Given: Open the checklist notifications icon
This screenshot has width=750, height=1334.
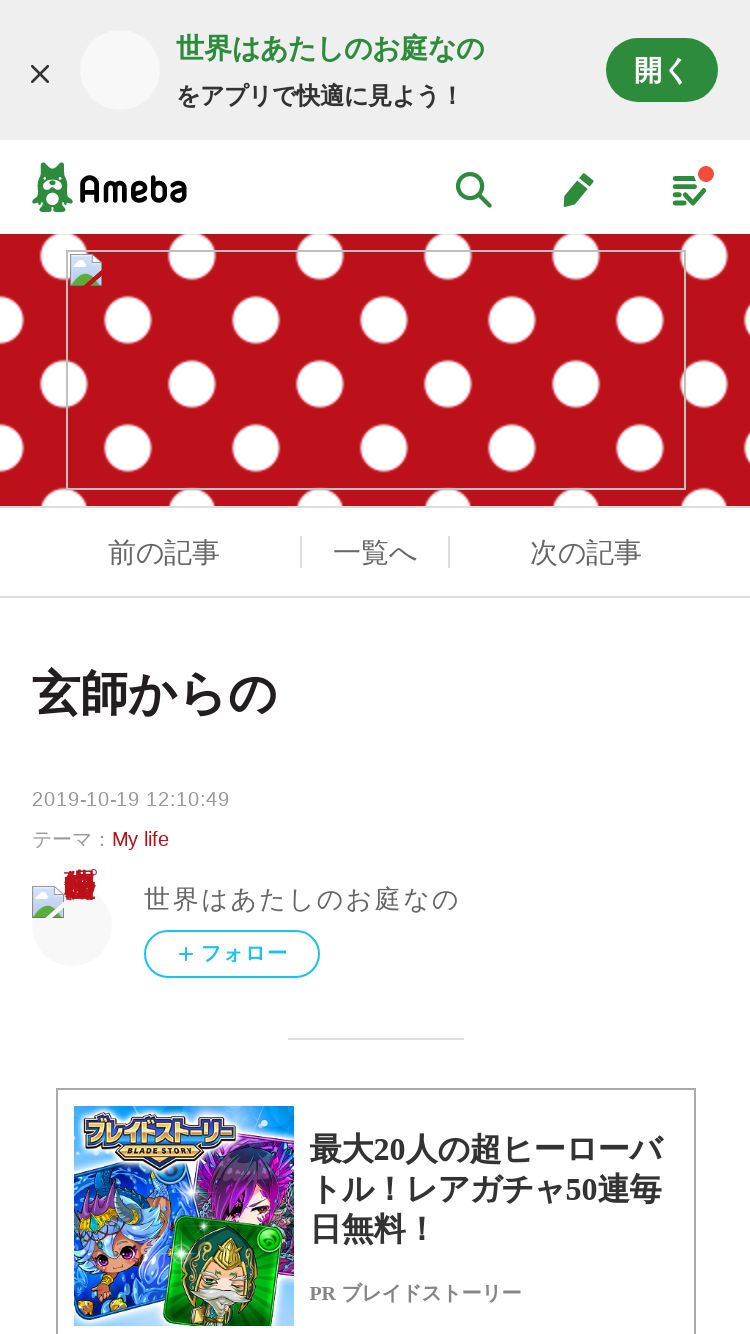Looking at the screenshot, I should click(x=689, y=189).
